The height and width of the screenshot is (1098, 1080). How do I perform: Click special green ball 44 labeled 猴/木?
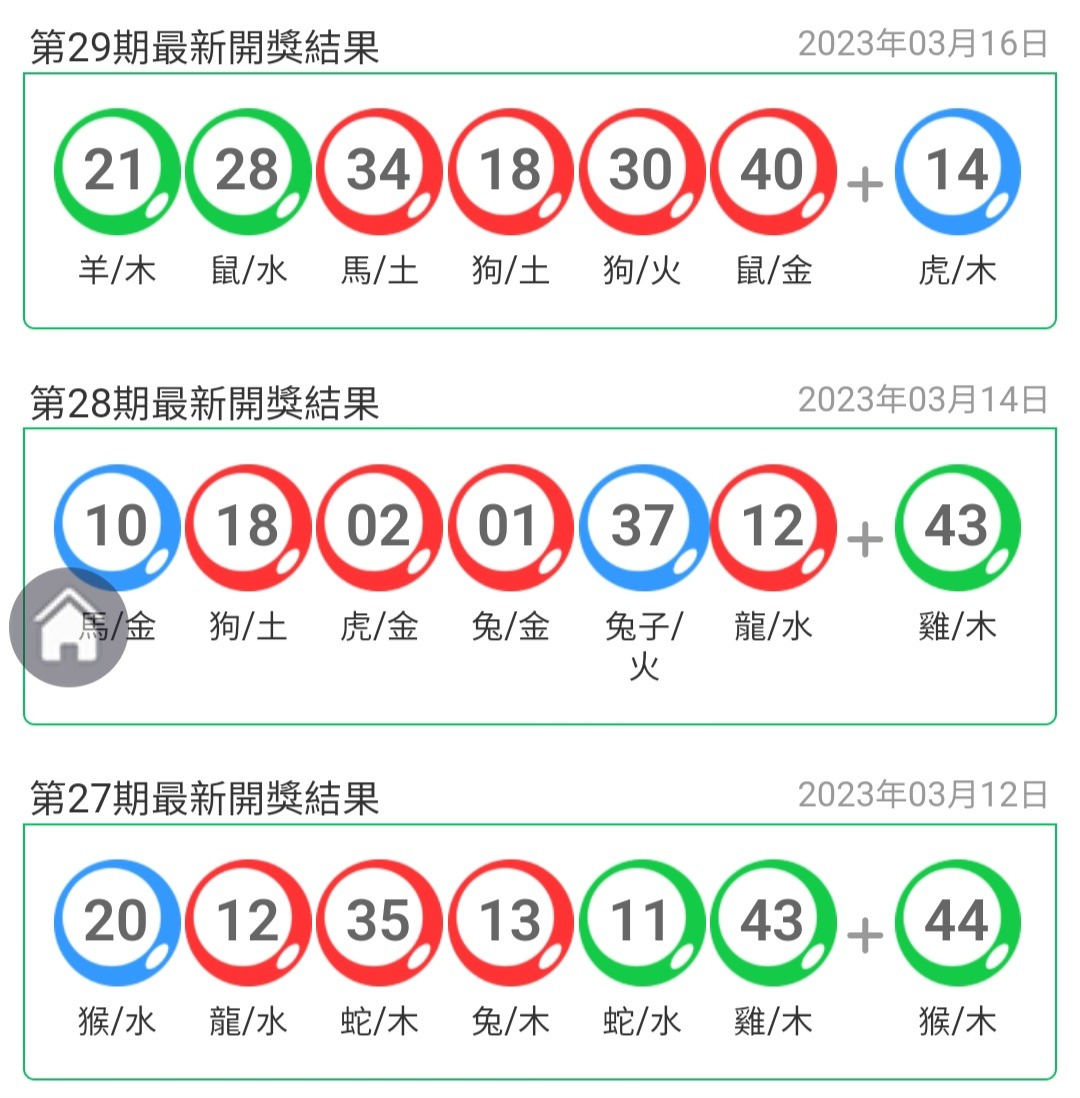[956, 921]
